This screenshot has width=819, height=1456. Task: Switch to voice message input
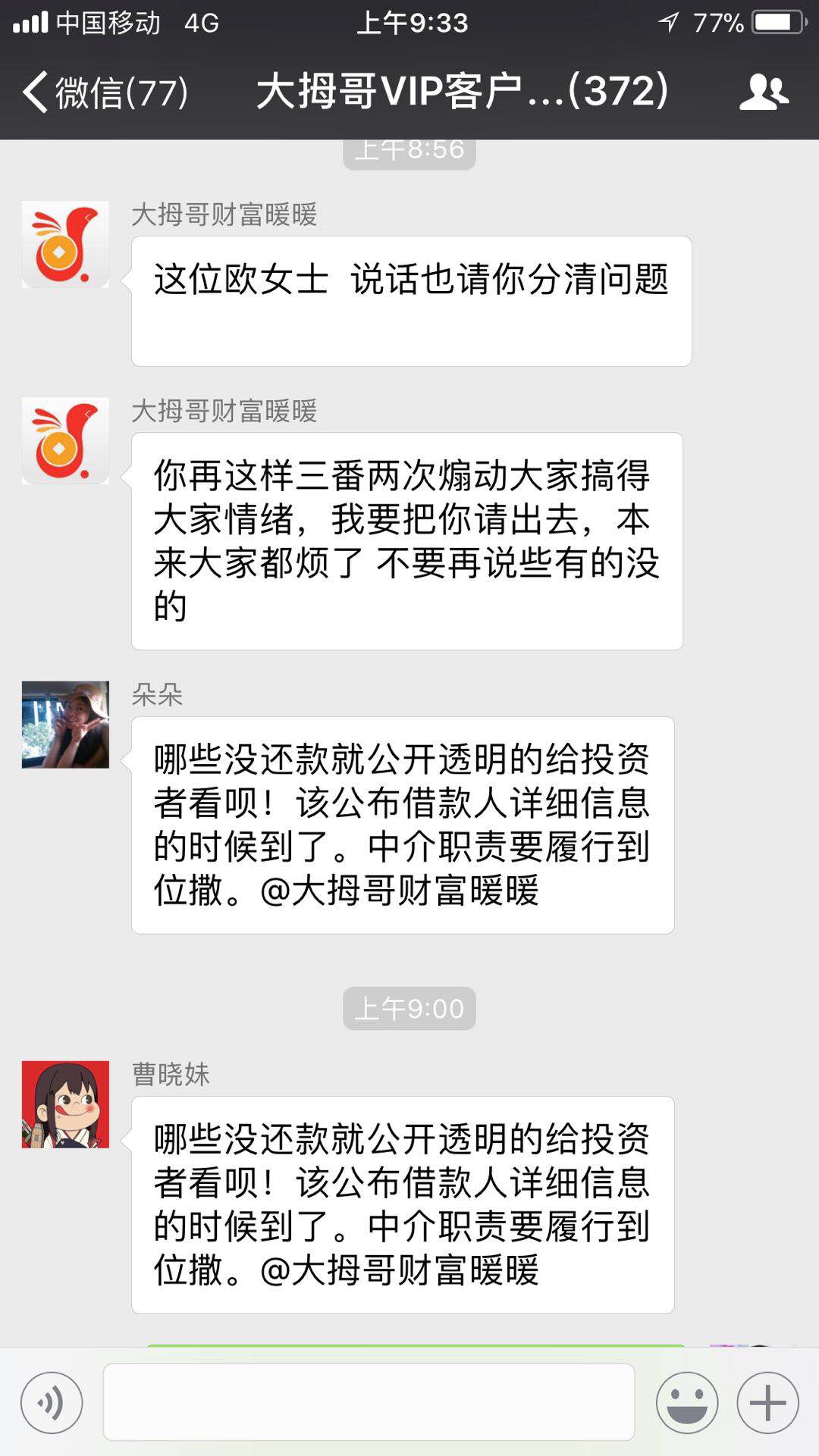point(52,1403)
